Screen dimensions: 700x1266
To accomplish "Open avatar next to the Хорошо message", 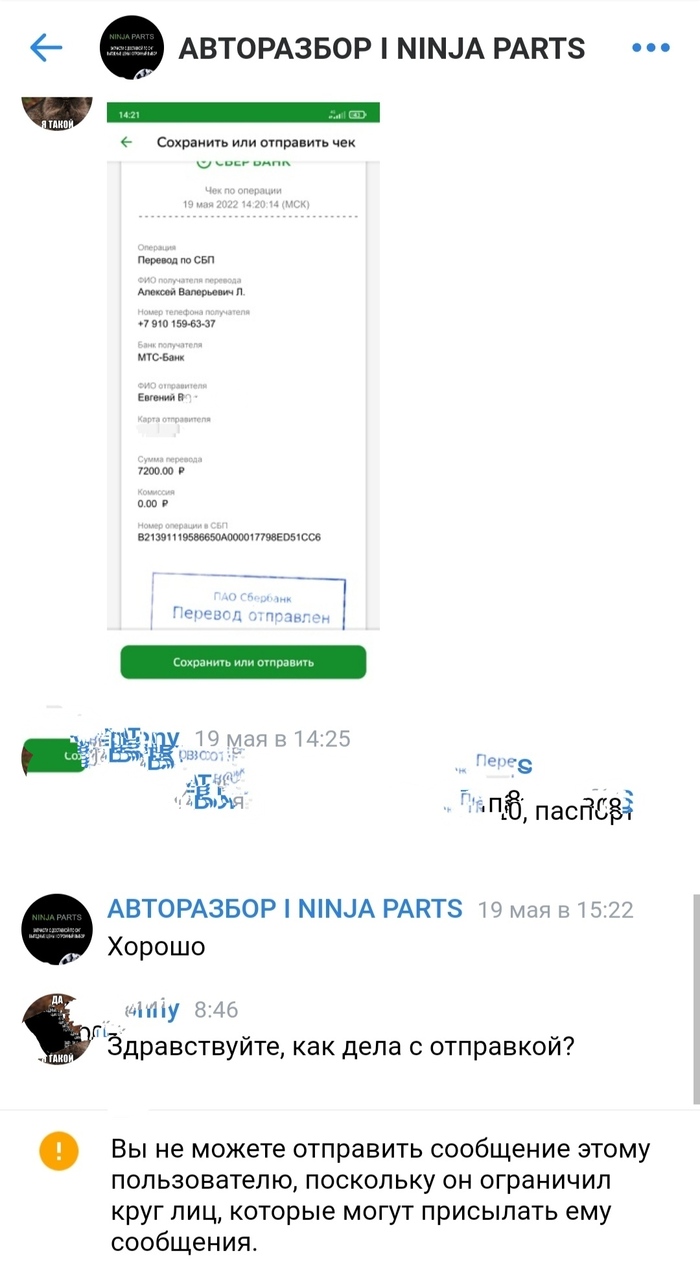I will click(57, 929).
